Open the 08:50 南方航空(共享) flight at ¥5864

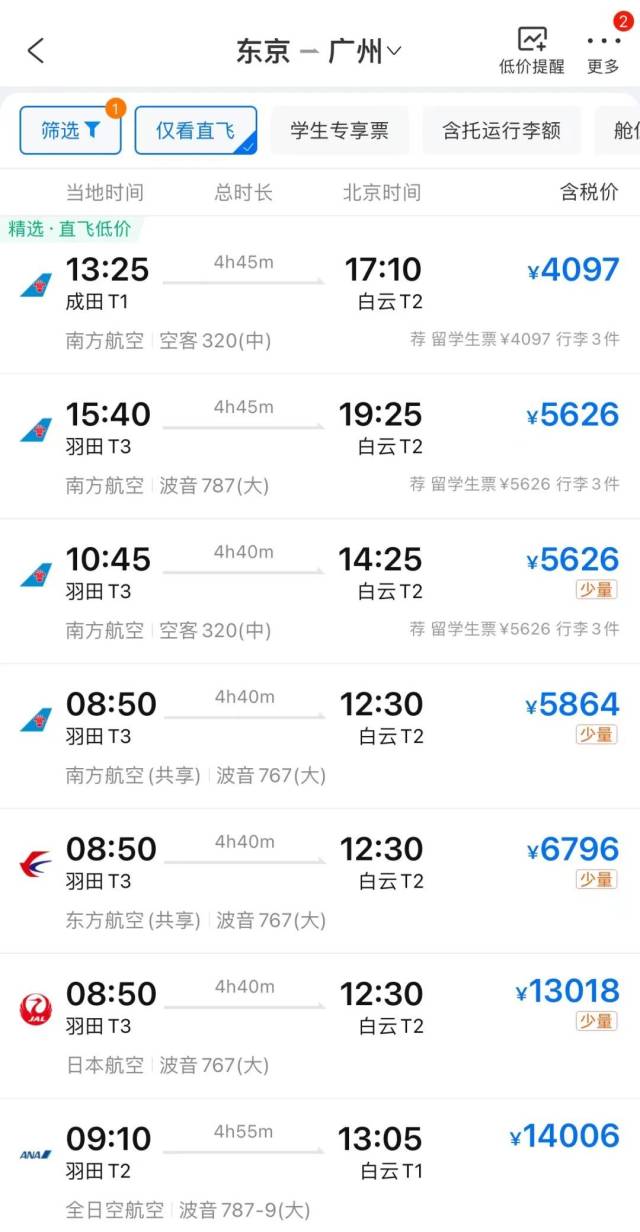[x=320, y=736]
